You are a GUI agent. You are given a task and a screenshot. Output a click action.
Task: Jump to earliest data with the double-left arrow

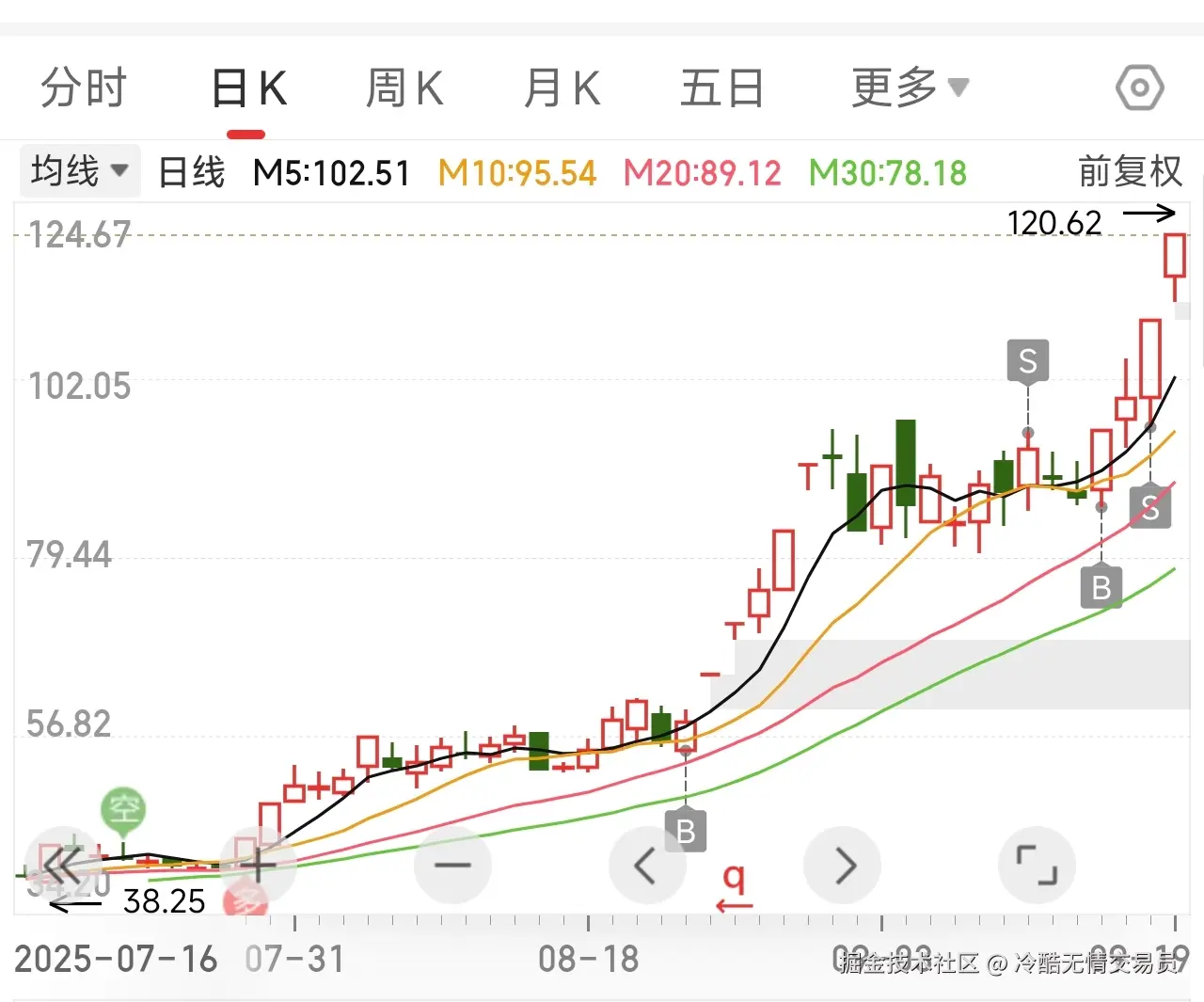point(64,865)
